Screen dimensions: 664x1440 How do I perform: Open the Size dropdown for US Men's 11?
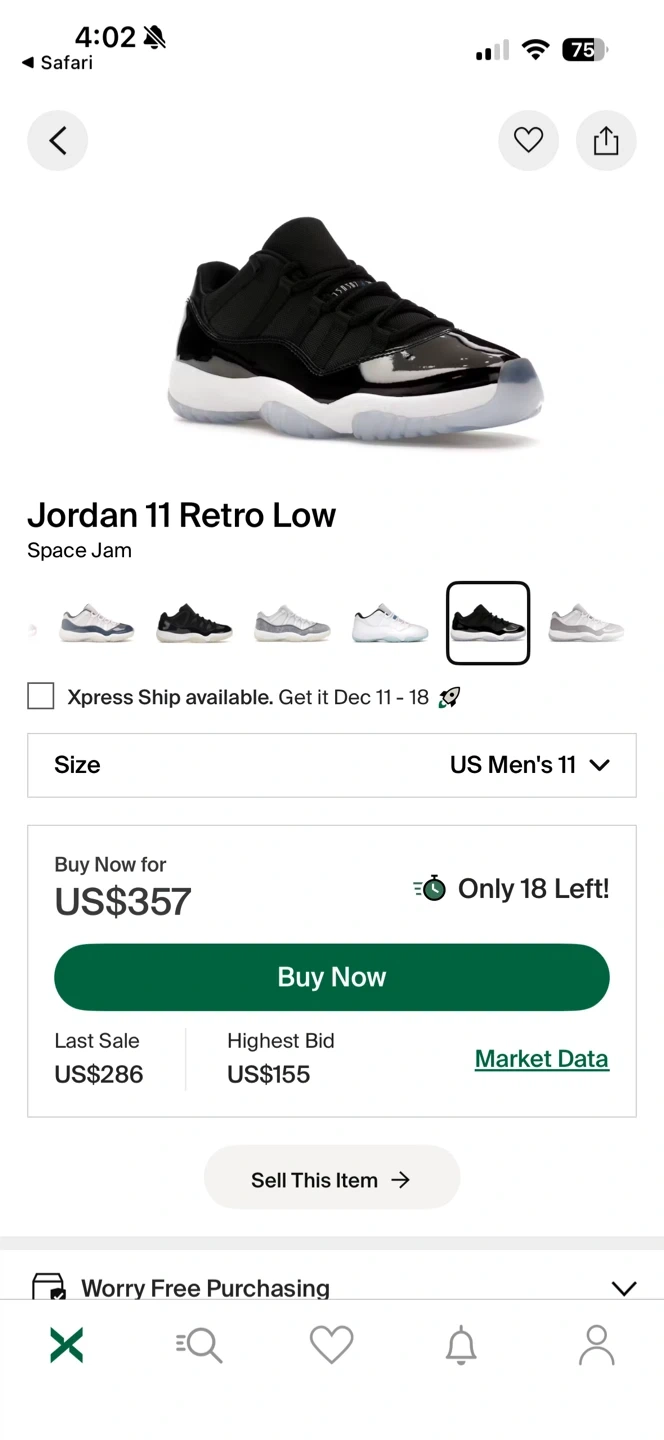[x=332, y=765]
